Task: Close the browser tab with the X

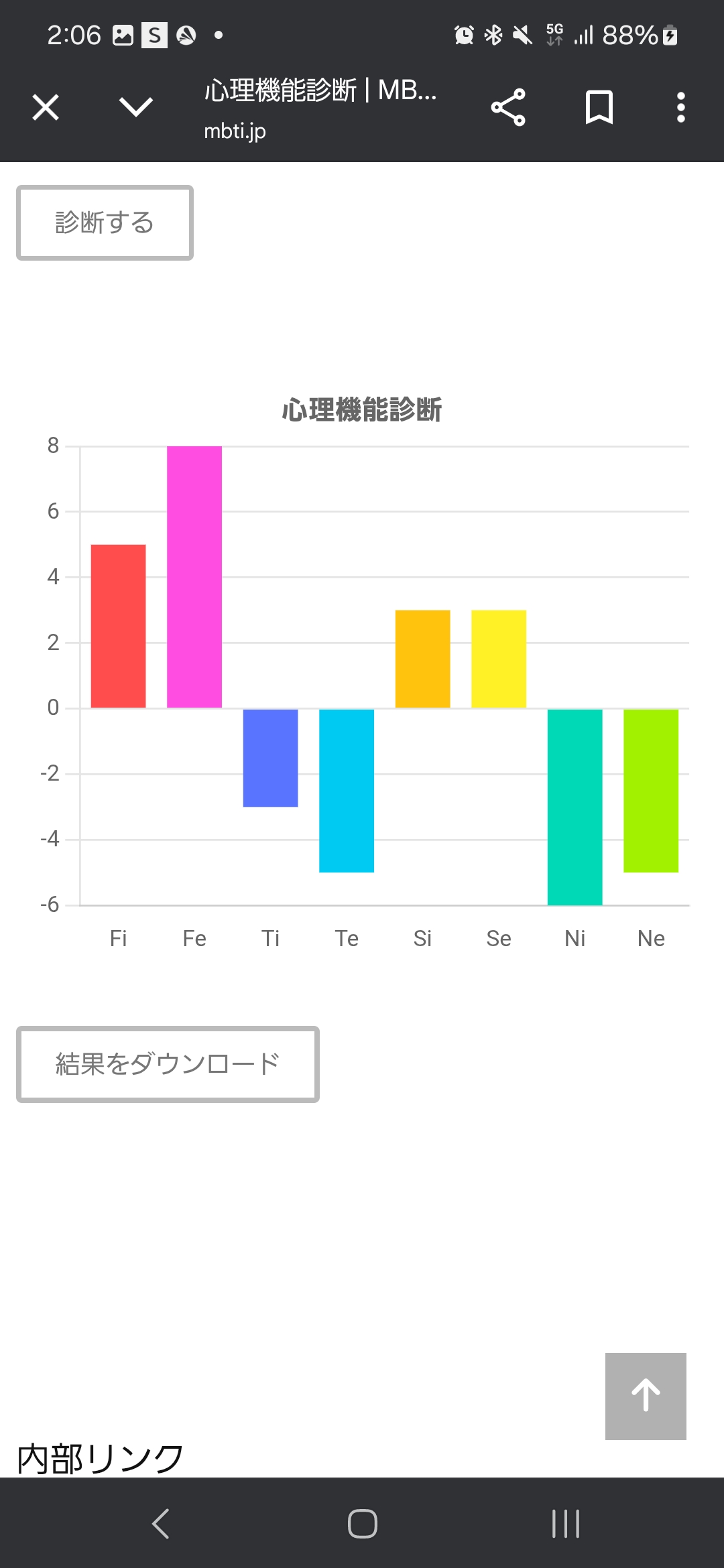Action: pos(46,107)
